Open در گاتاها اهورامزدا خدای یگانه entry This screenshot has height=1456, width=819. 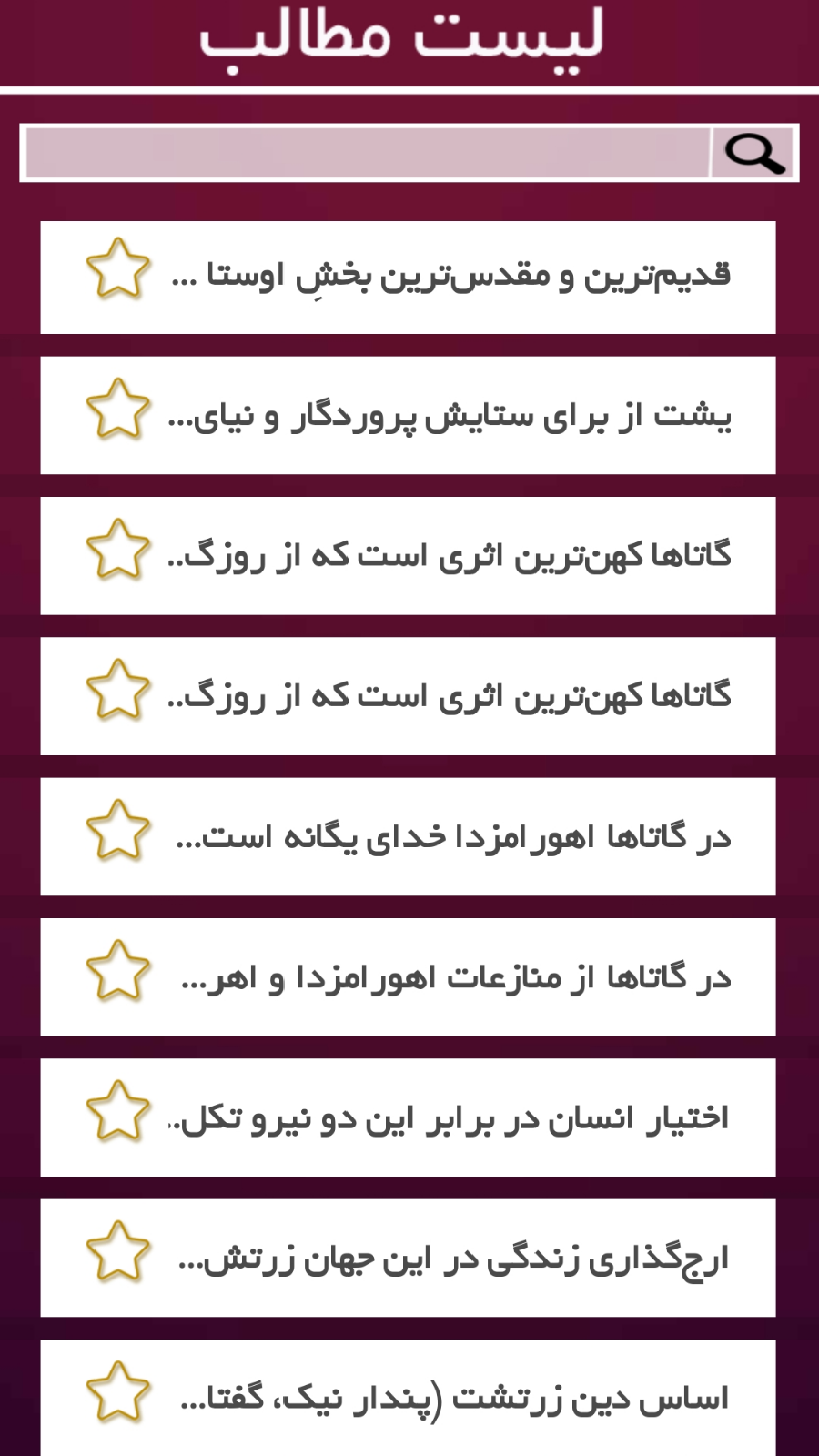(x=455, y=835)
